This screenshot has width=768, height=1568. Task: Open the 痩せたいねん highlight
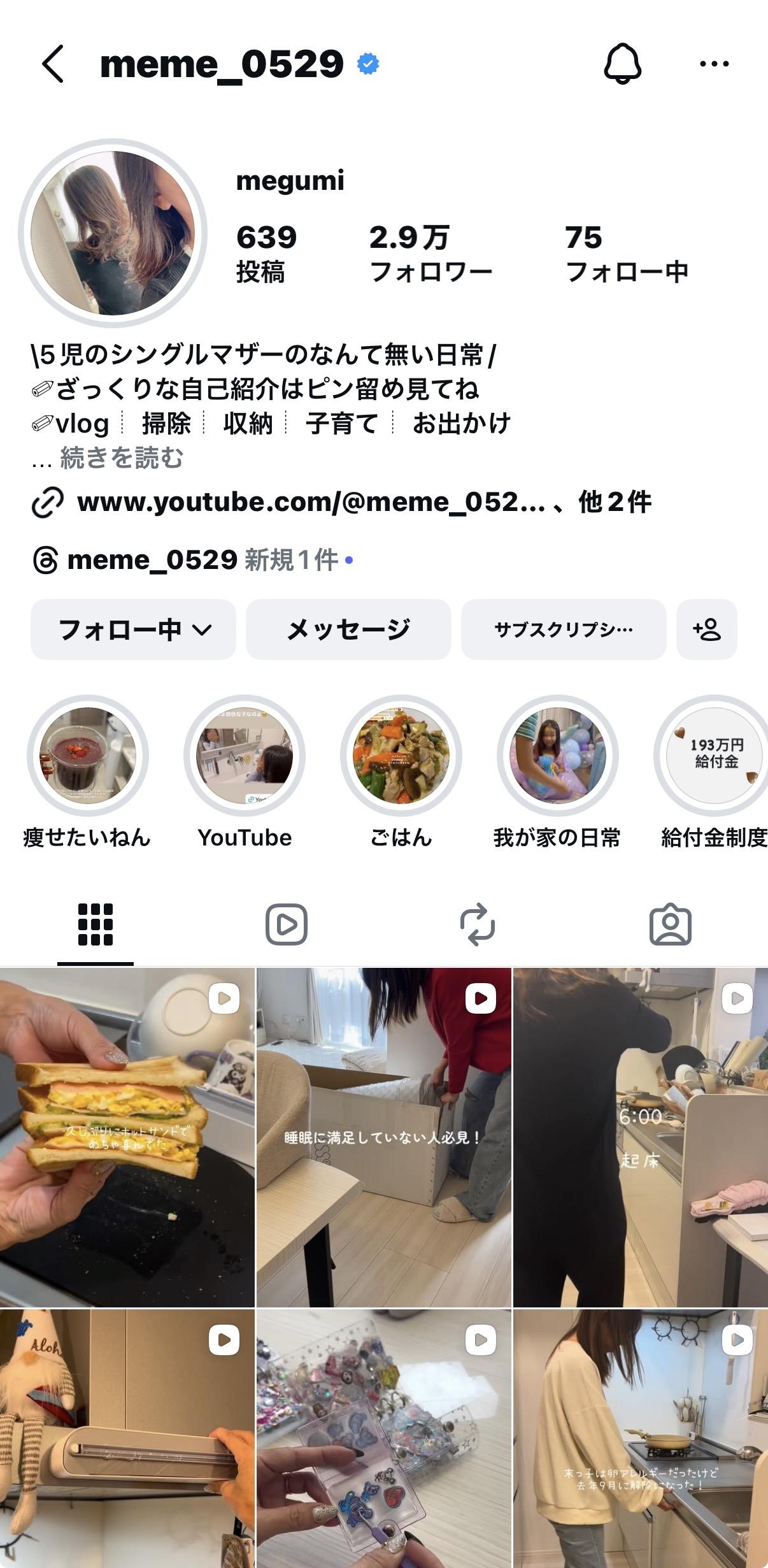(x=87, y=756)
